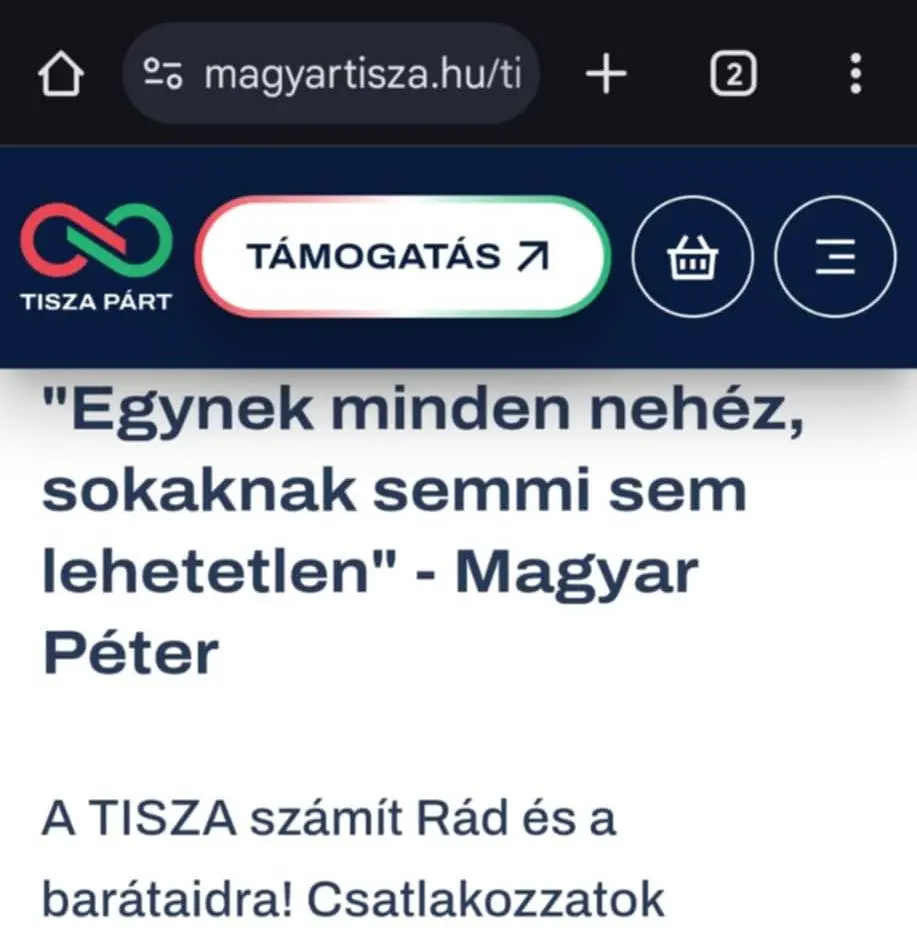Tap the TÁMOGATÁS button

(402, 257)
